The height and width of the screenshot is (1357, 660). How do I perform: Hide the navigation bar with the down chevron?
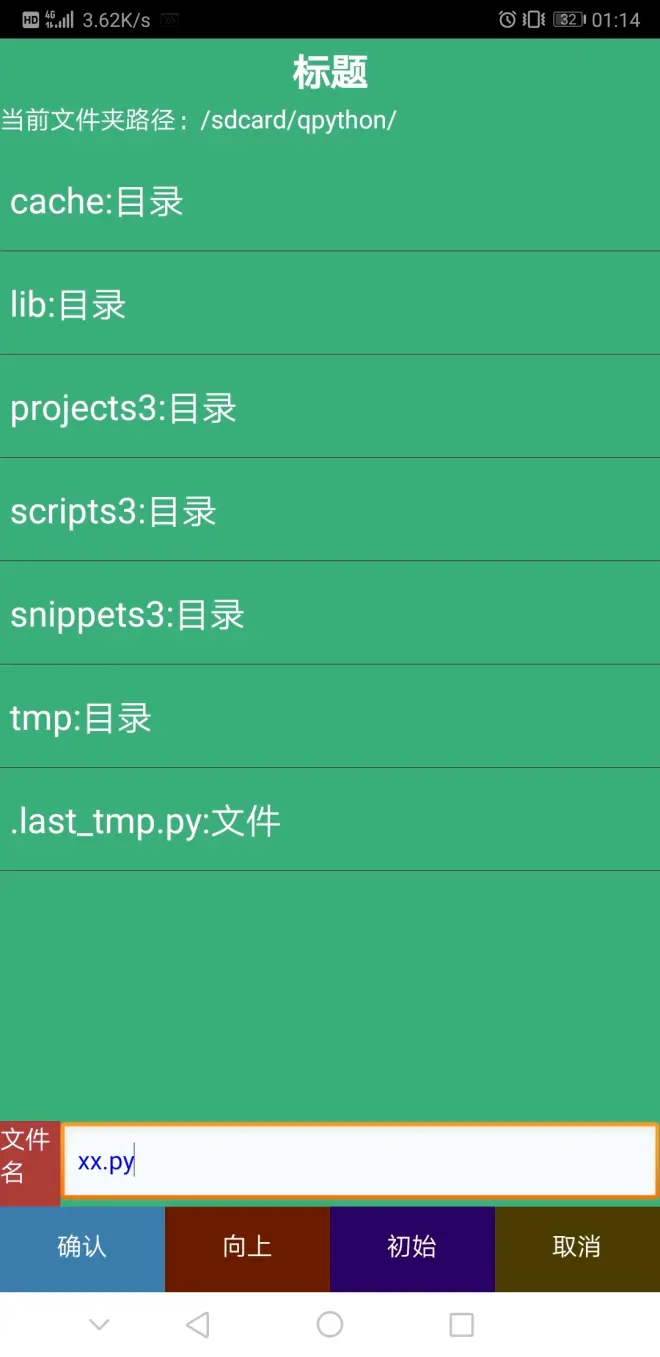(x=99, y=1325)
